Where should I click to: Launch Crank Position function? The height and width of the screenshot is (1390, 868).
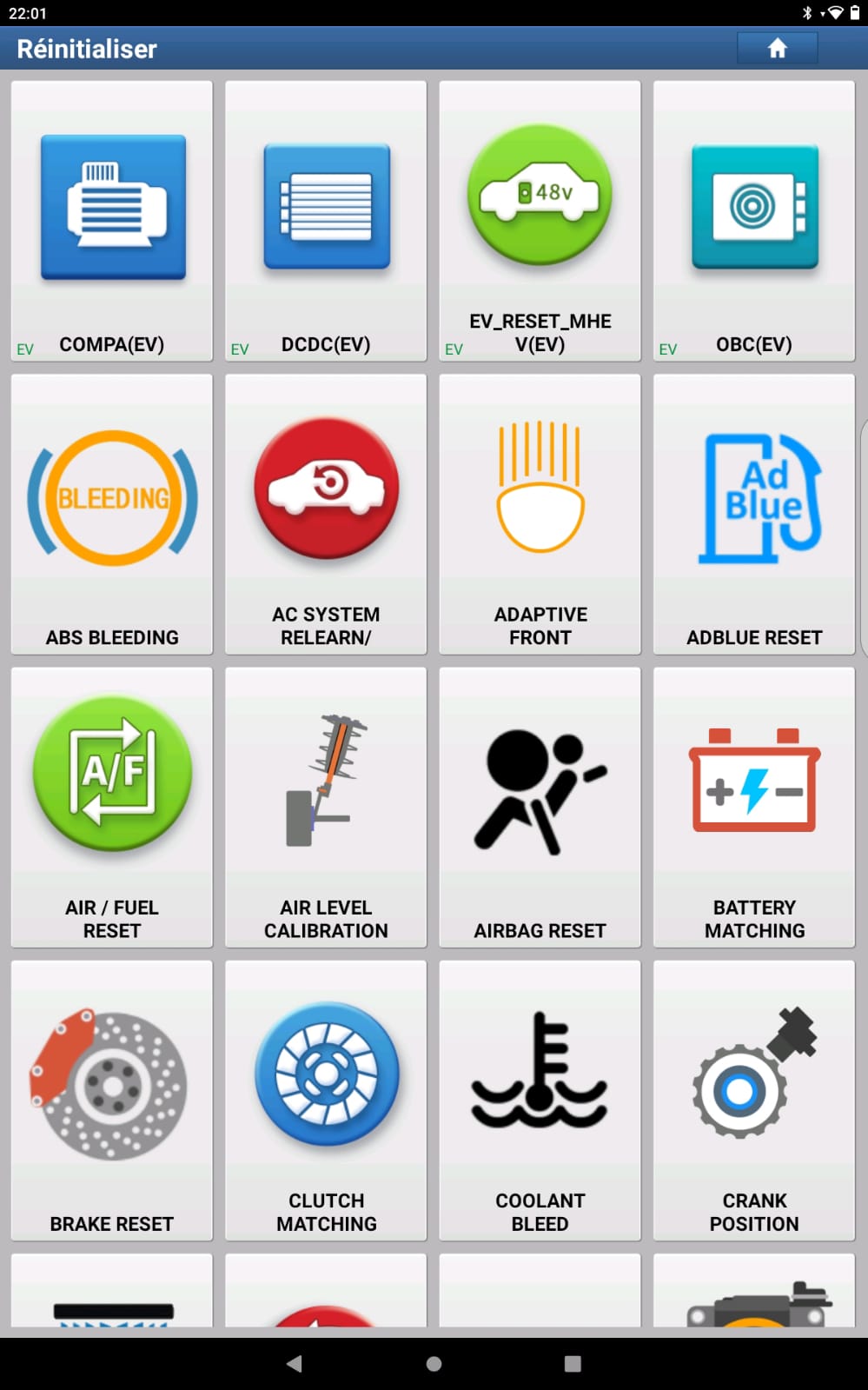pyautogui.click(x=753, y=1100)
